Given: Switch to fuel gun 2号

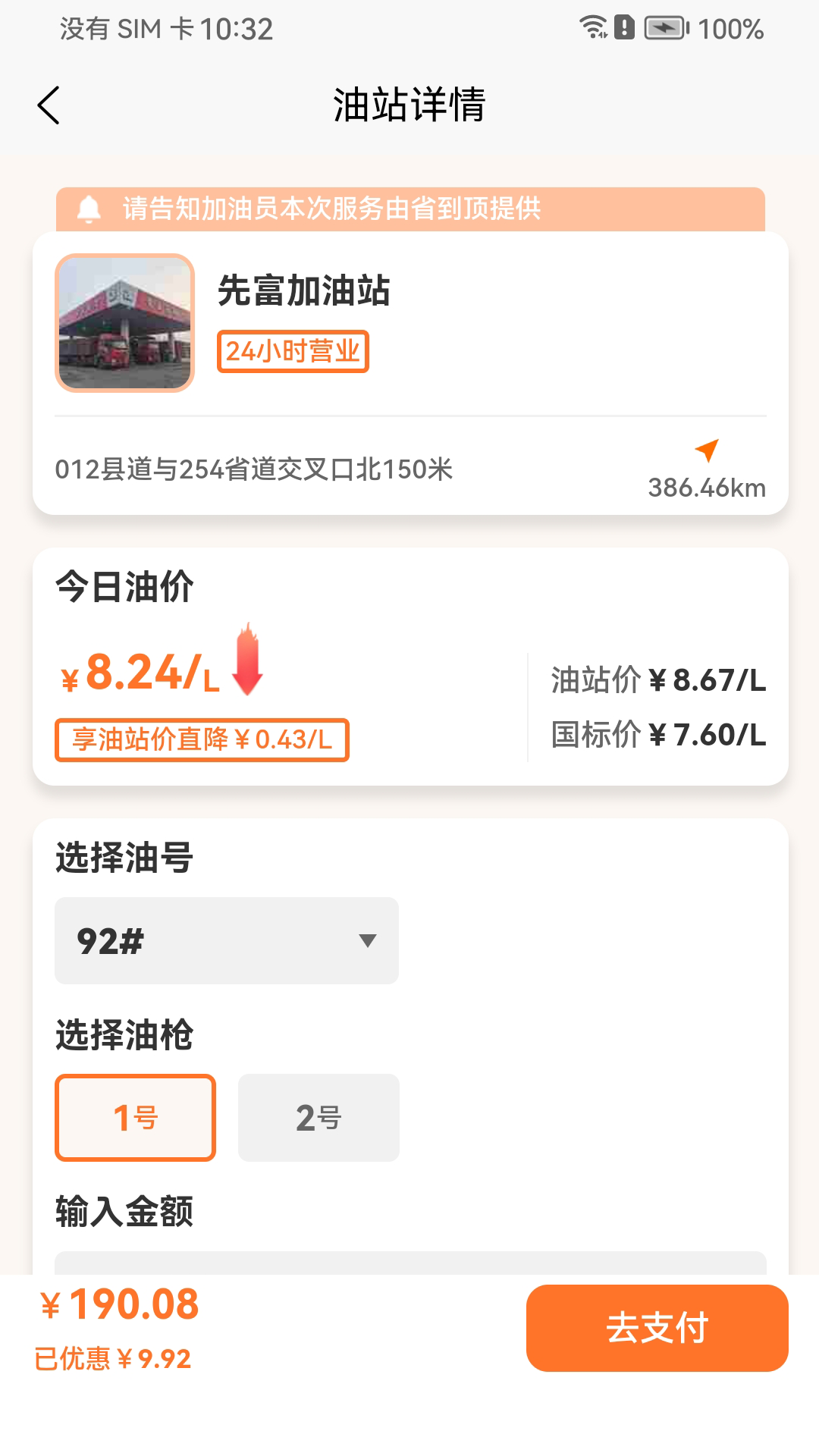Looking at the screenshot, I should (x=318, y=1118).
